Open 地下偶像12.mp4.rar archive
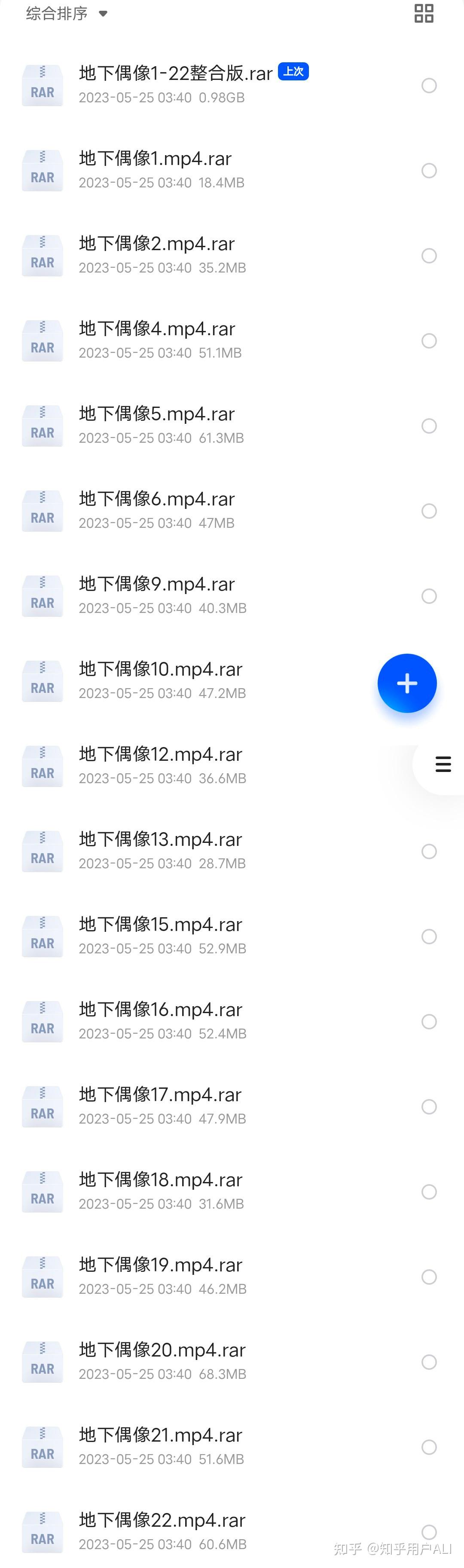The height and width of the screenshot is (1568, 464). (x=161, y=755)
